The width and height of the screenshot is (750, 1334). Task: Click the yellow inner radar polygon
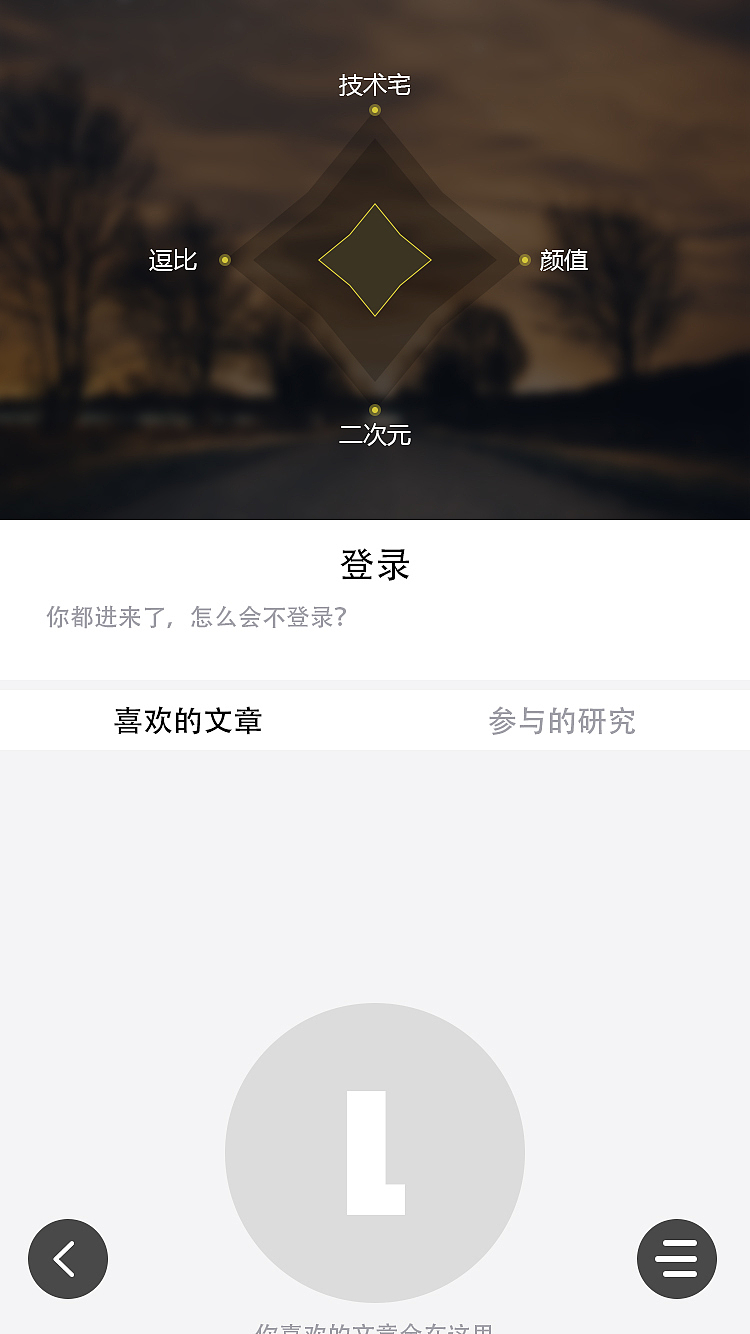point(375,260)
